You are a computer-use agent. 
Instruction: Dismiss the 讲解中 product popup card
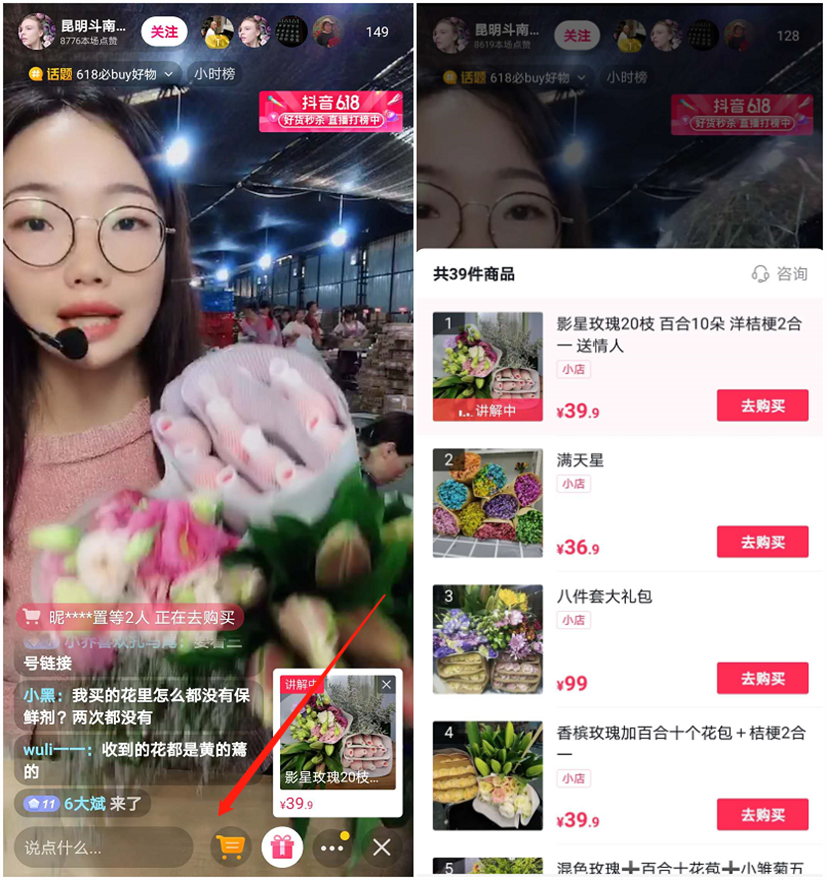pyautogui.click(x=387, y=684)
